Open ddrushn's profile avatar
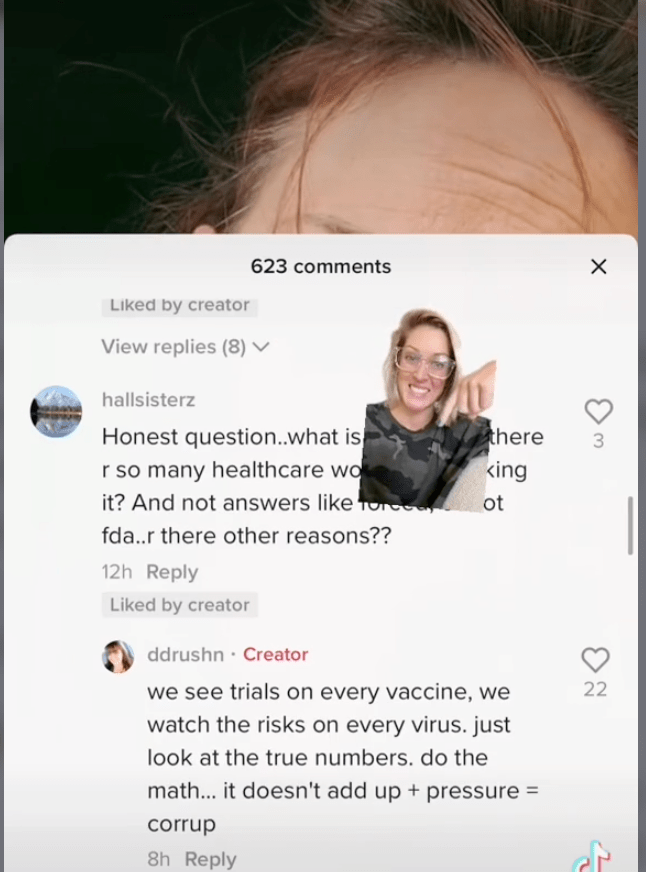 point(119,656)
